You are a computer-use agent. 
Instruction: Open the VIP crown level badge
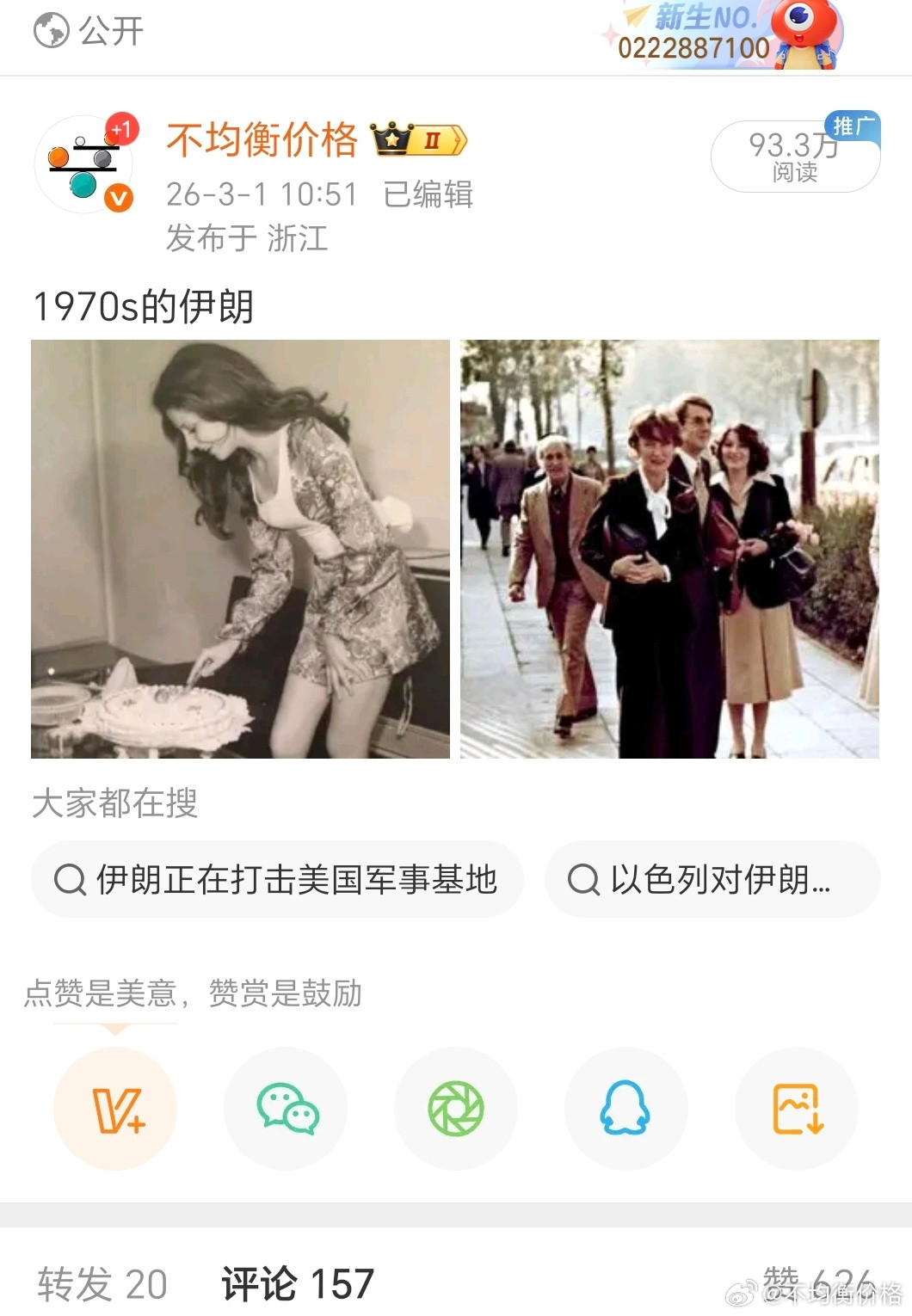click(419, 140)
